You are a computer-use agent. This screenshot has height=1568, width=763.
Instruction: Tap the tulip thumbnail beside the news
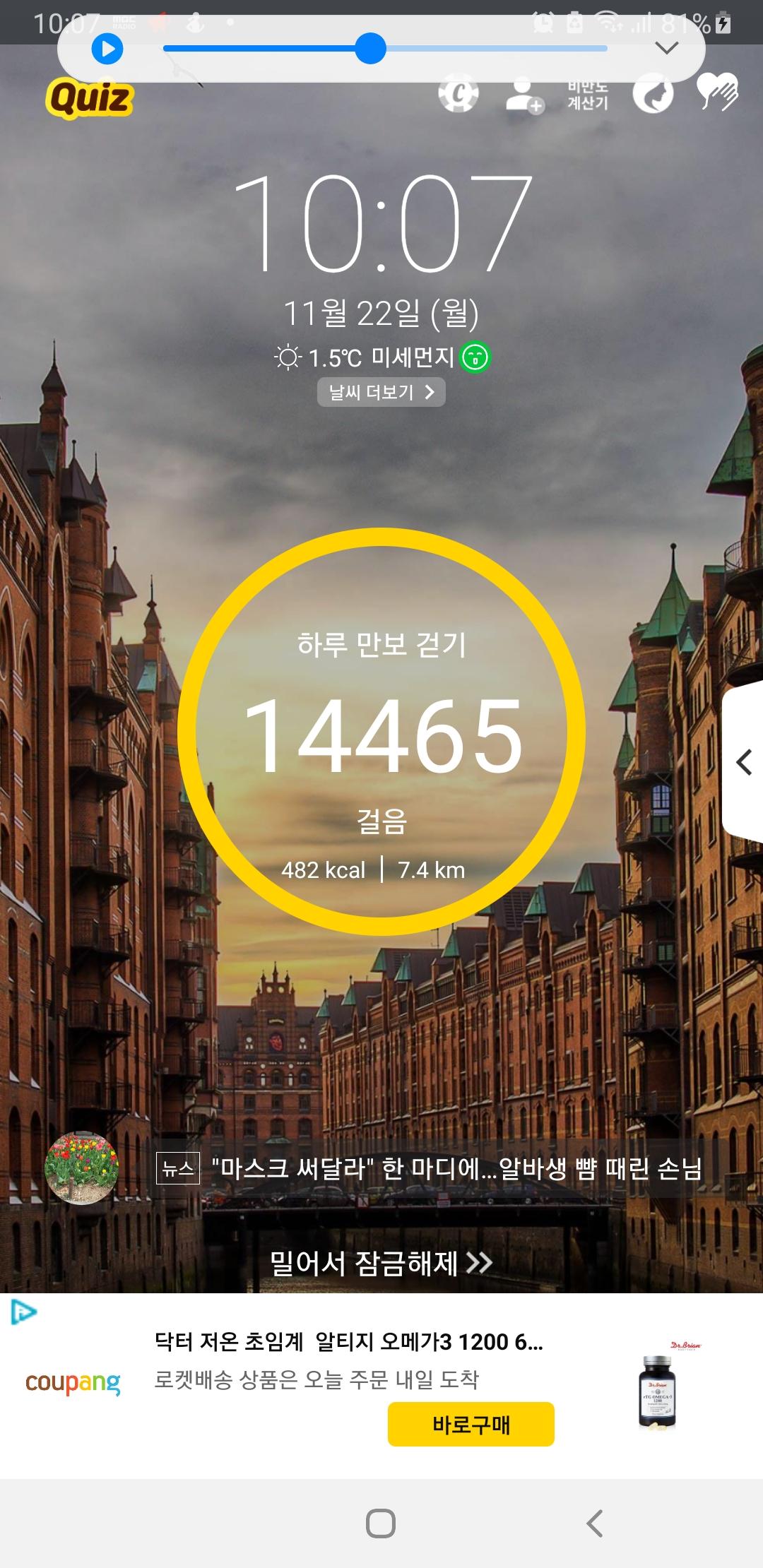81,1168
